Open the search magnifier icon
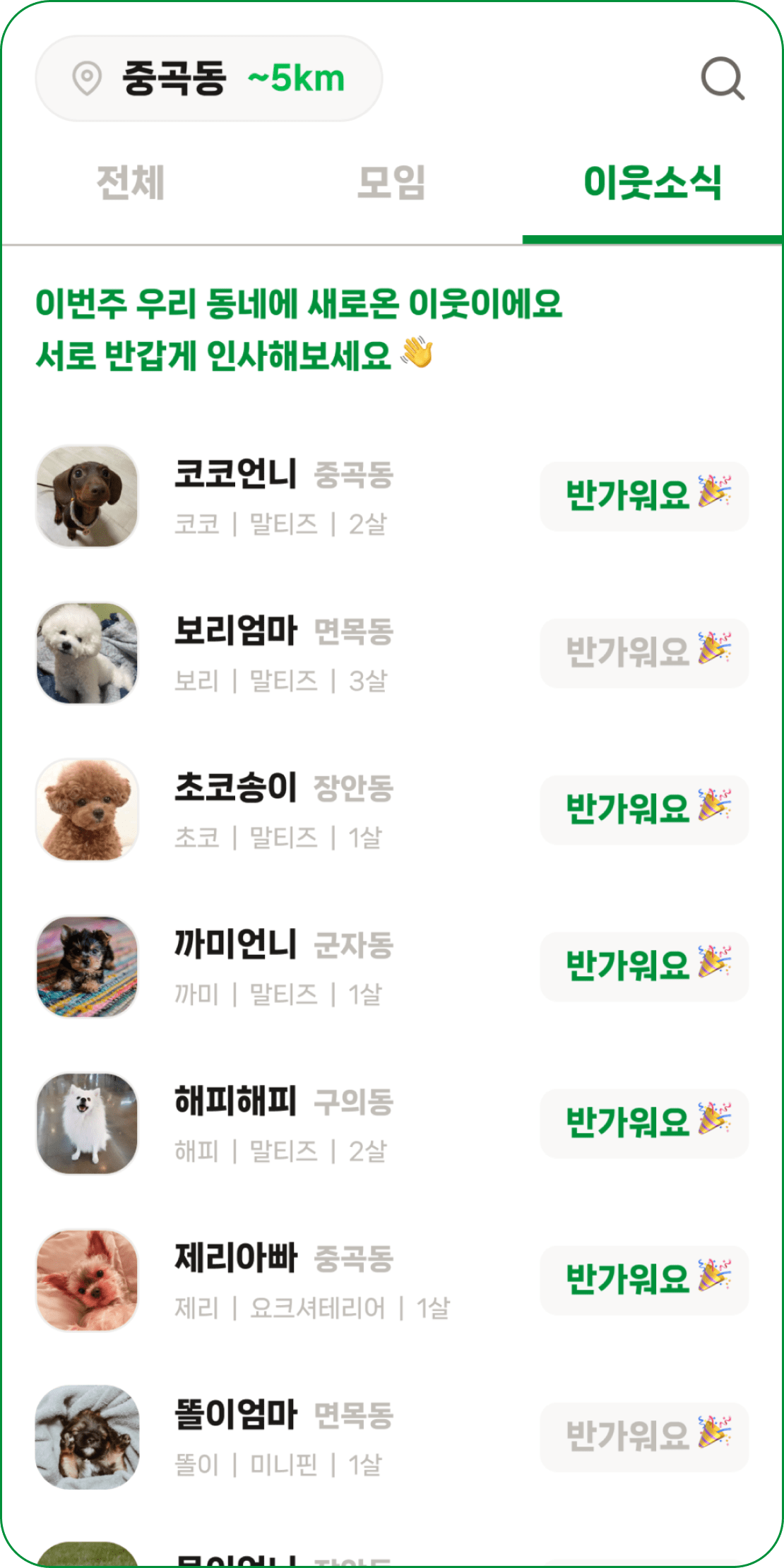 722,78
